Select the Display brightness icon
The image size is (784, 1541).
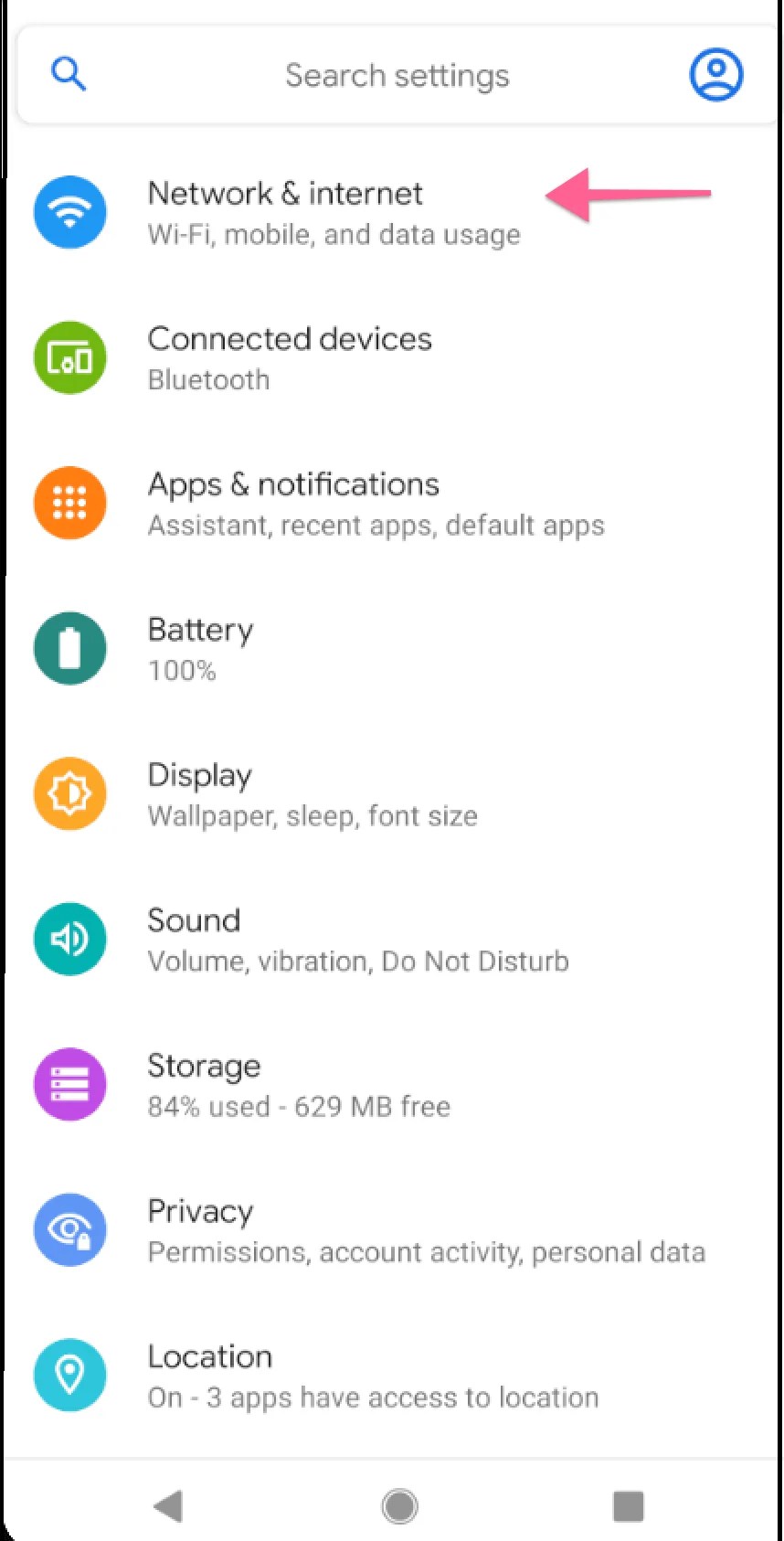[70, 793]
